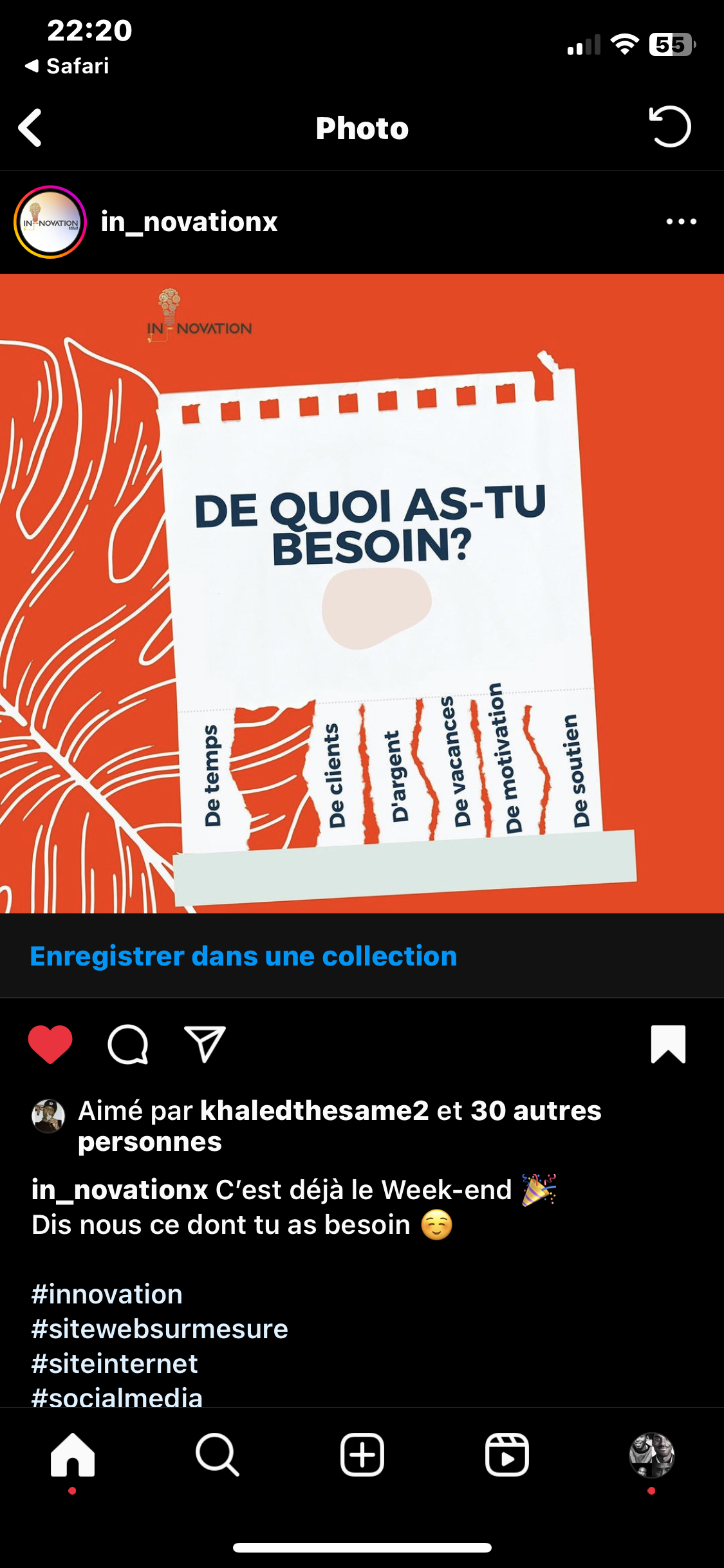The width and height of the screenshot is (724, 1568).
Task: Open in_novationx profile picture story
Action: tap(50, 222)
